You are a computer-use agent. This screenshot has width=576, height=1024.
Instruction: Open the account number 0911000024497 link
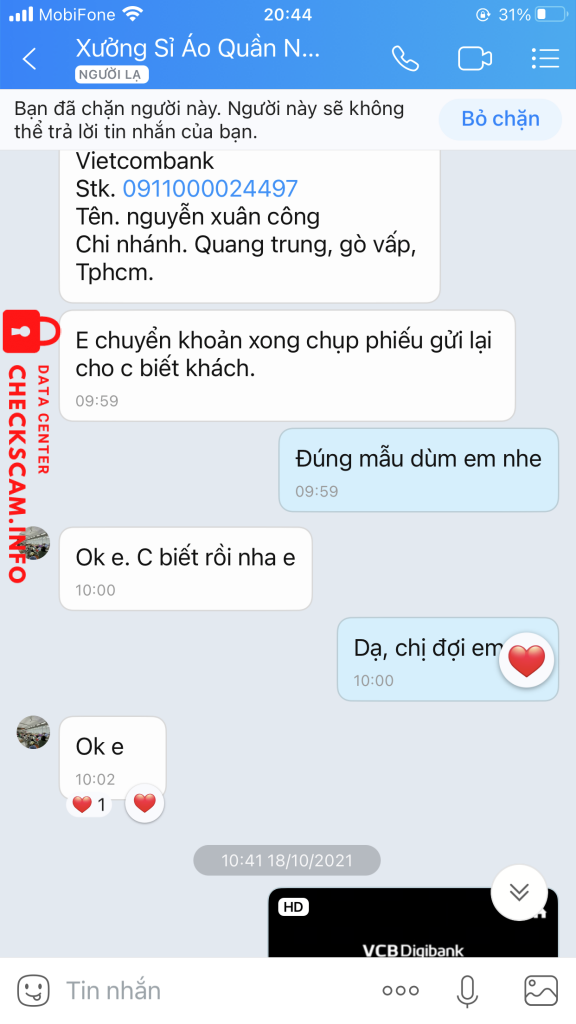210,189
